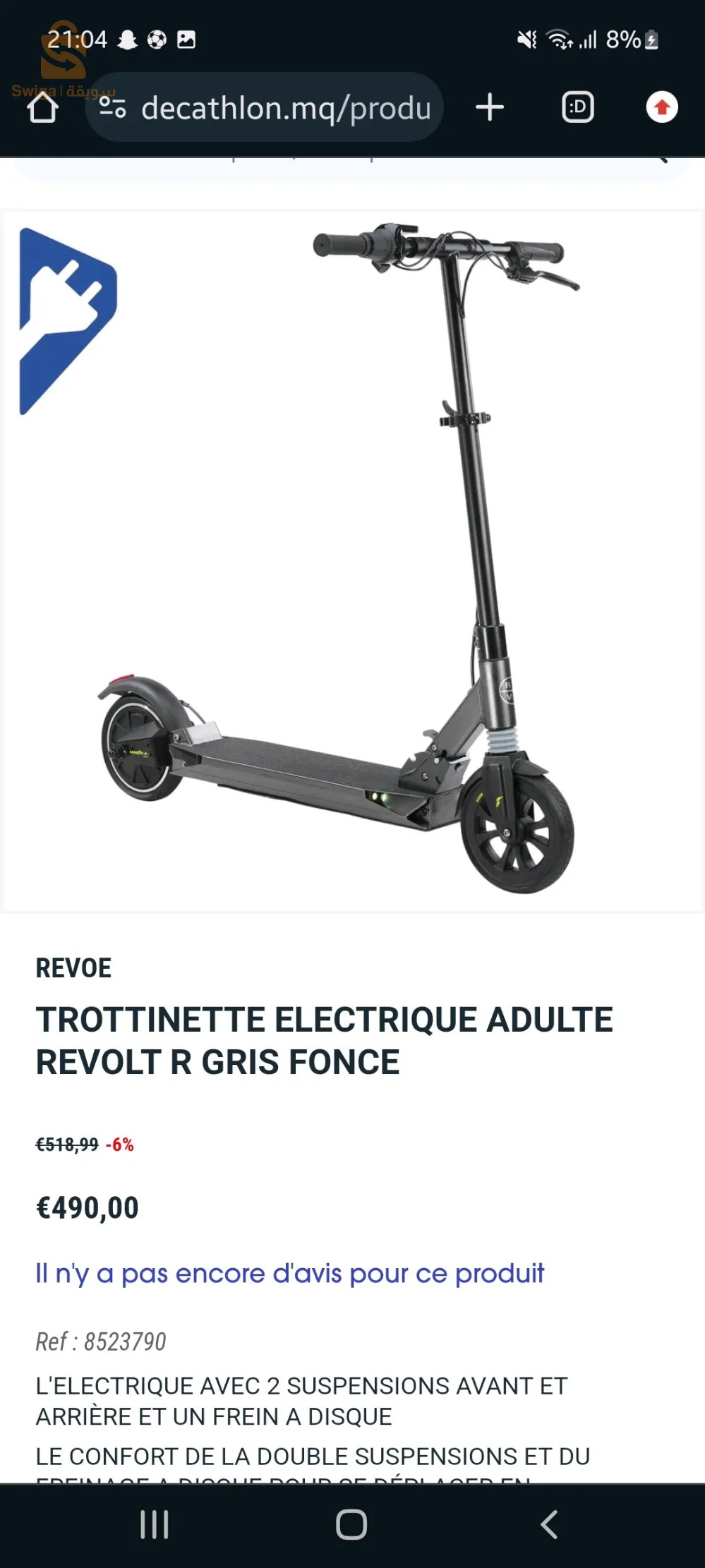The image size is (705, 1568).
Task: Open the browser tab switcher
Action: [x=577, y=107]
